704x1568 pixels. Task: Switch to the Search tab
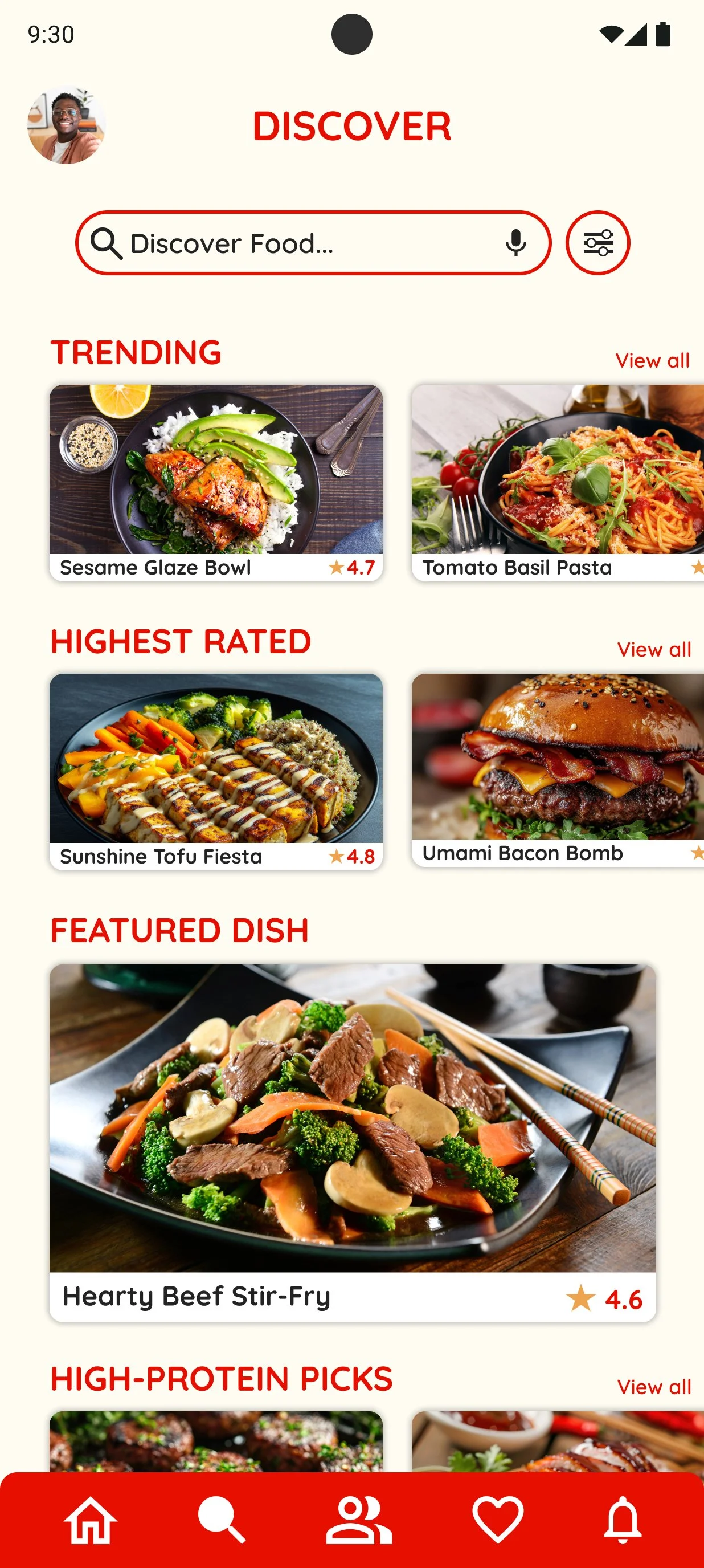click(x=222, y=1520)
